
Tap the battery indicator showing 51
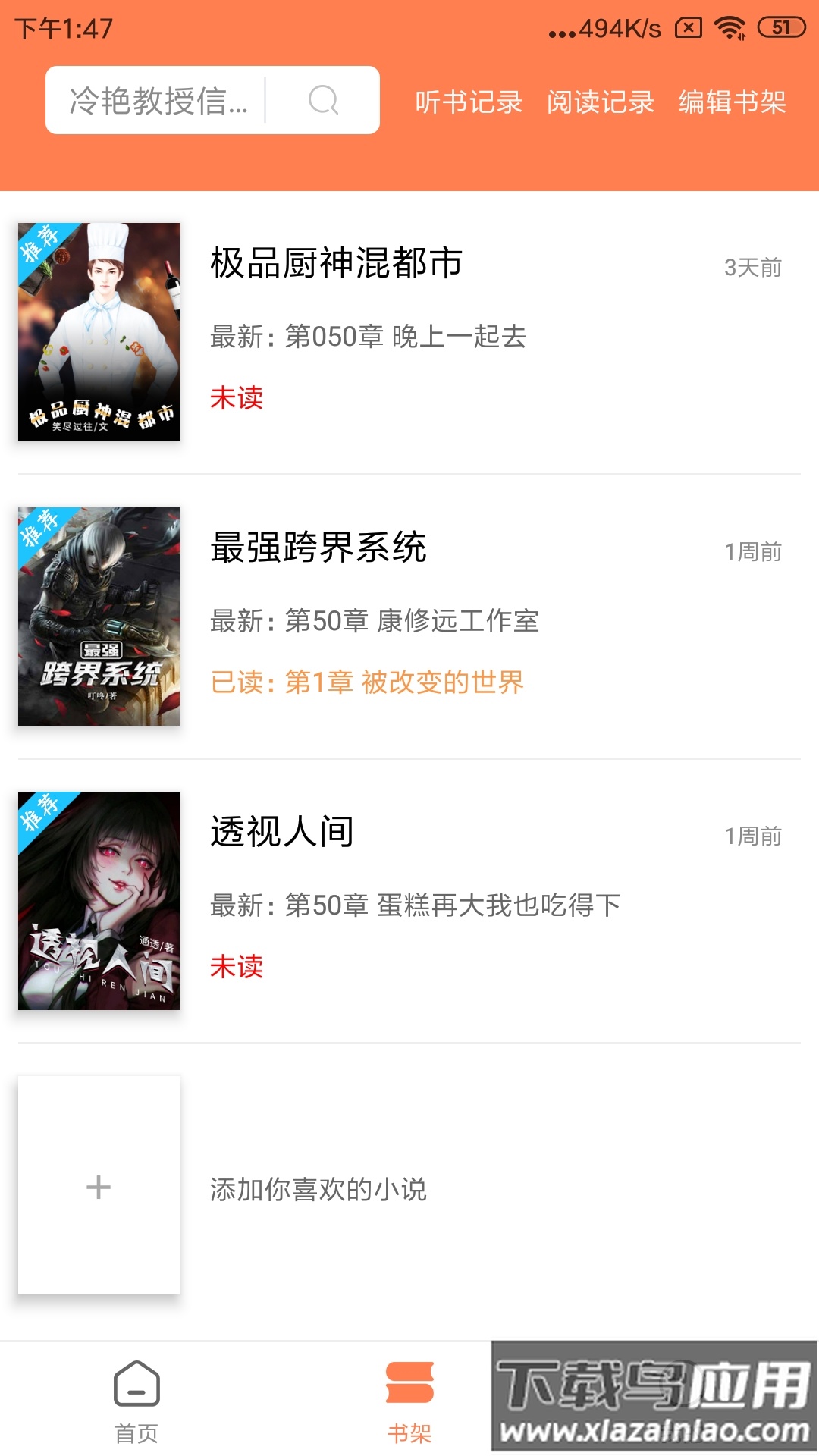click(778, 25)
